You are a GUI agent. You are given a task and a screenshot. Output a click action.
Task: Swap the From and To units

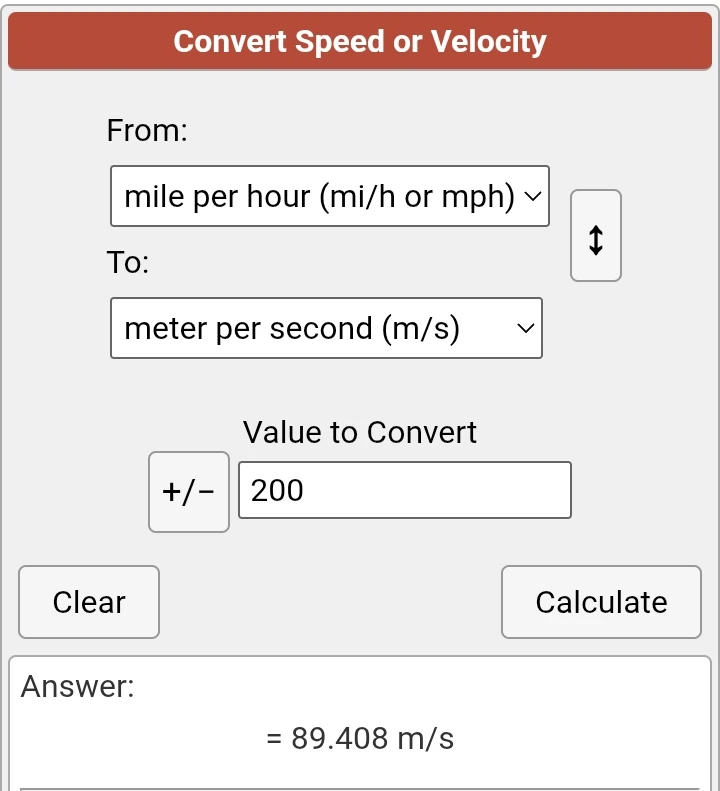(x=596, y=236)
